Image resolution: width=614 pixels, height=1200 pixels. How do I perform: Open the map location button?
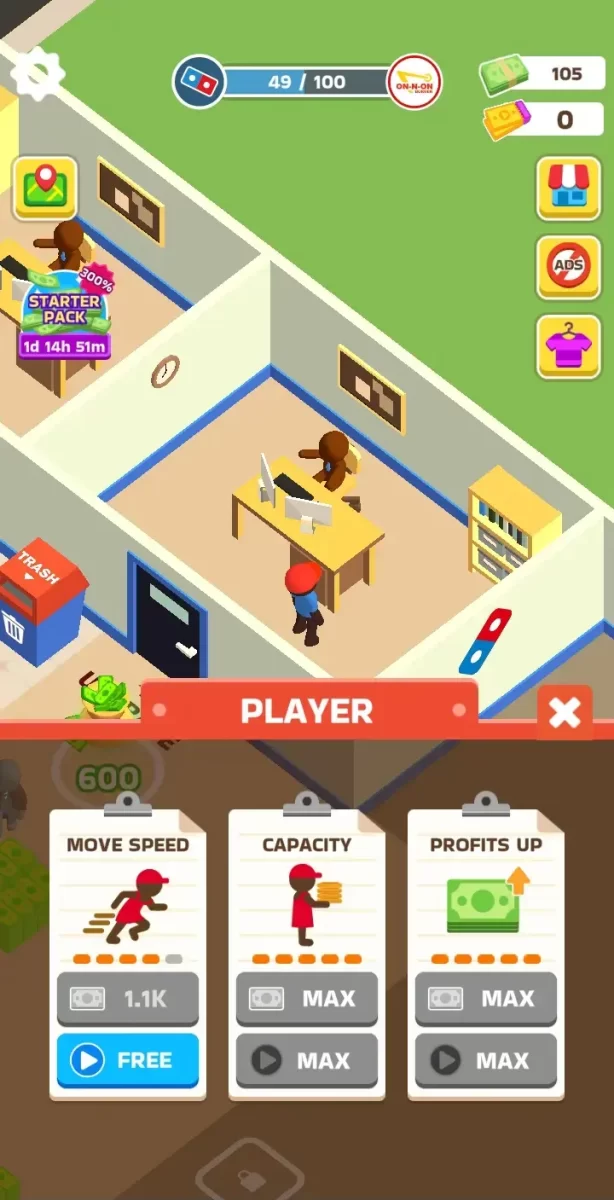coord(45,187)
